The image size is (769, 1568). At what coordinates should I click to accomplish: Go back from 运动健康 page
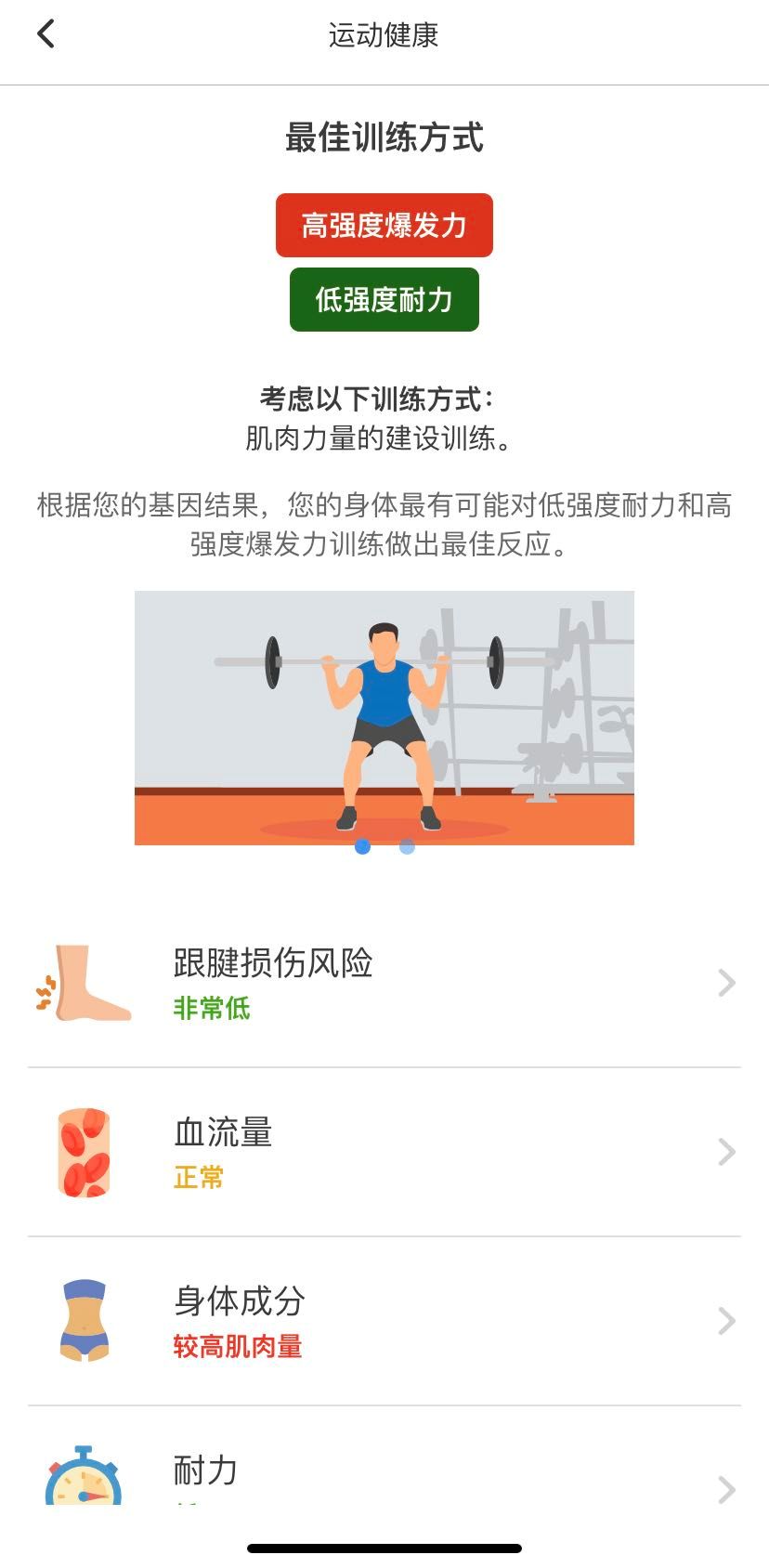click(x=46, y=35)
